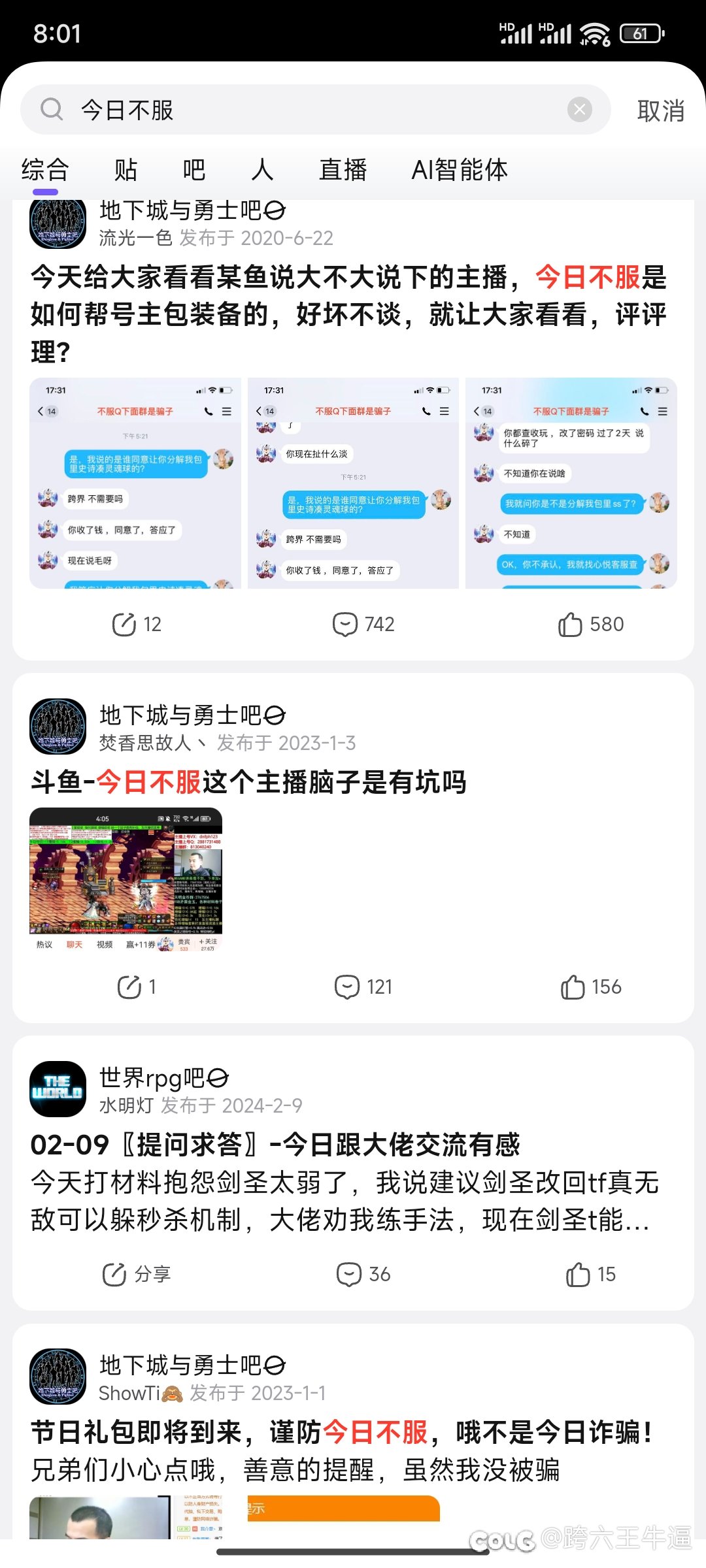Switch to the 人 tab
706x1568 pixels.
(x=262, y=170)
